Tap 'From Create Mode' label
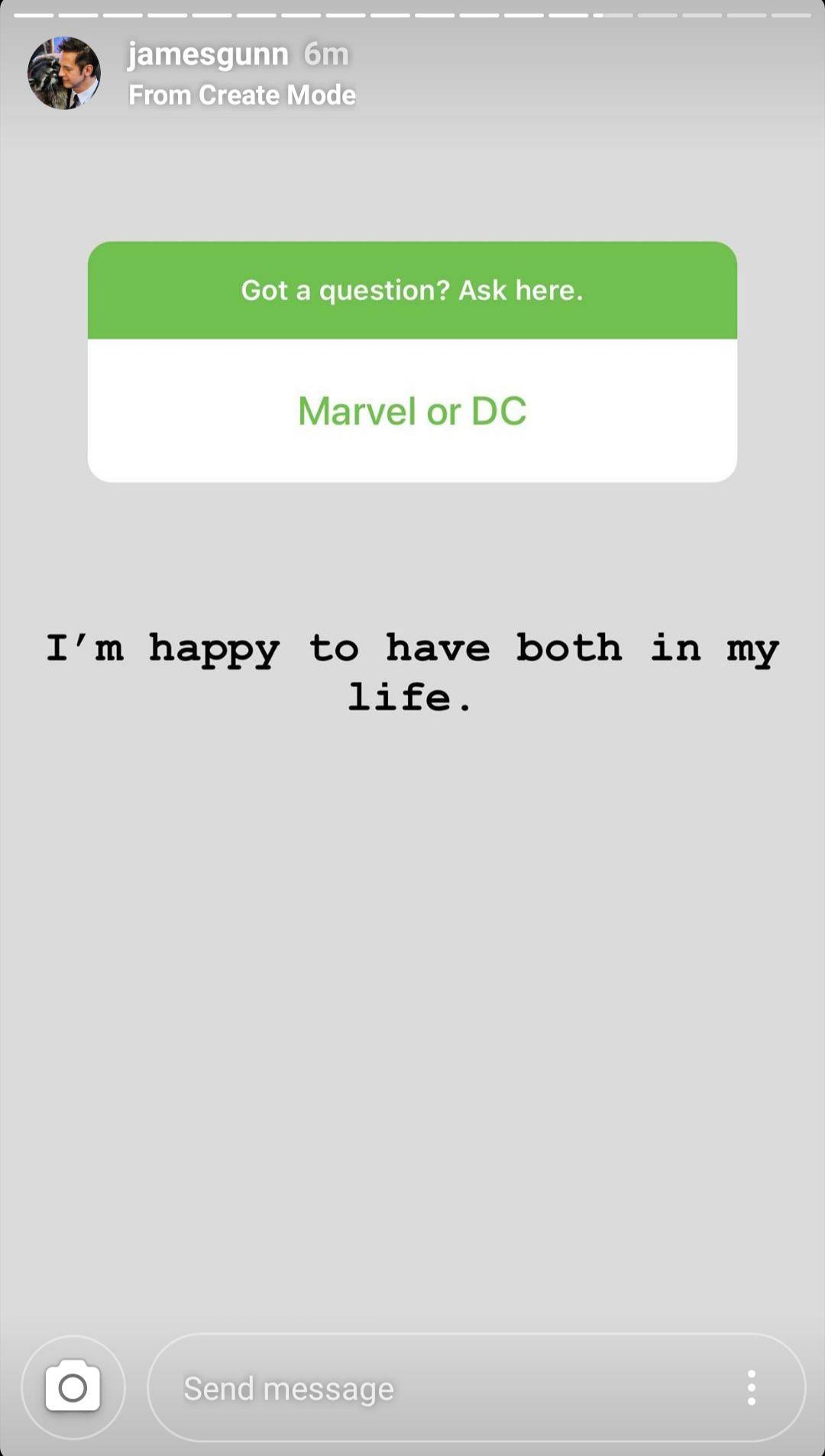The image size is (825, 1456). tap(241, 95)
